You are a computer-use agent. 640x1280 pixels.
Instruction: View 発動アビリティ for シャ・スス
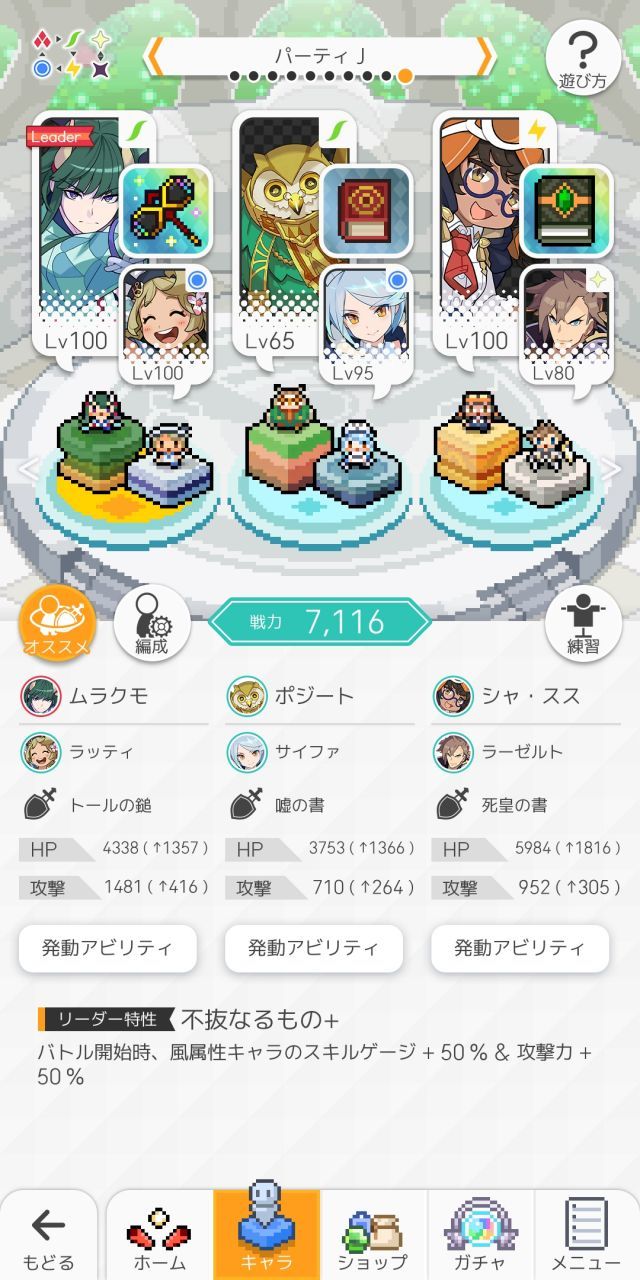(x=520, y=948)
